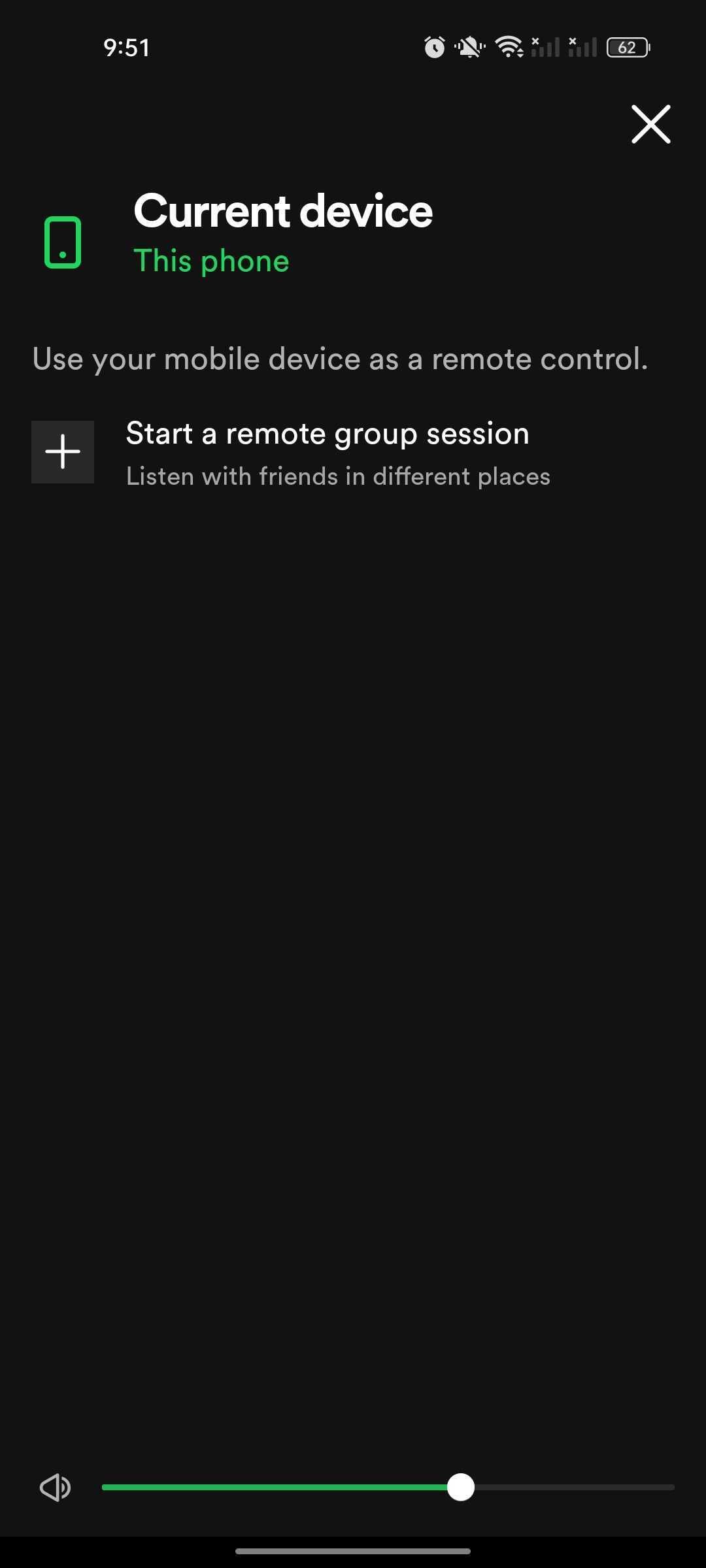Click Listen with friends in different places
This screenshot has width=706, height=1568.
pyautogui.click(x=338, y=476)
